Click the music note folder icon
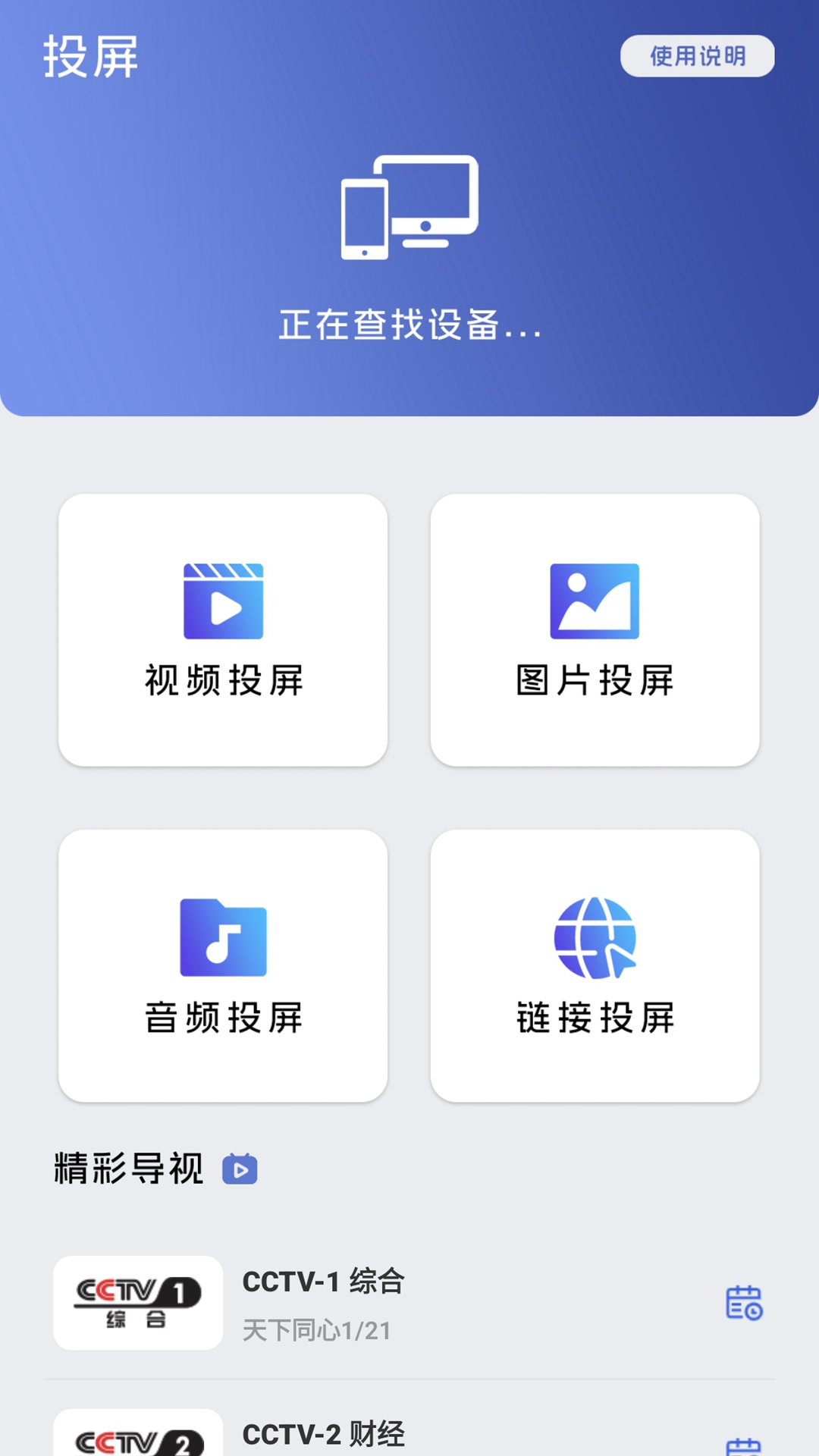 (x=224, y=937)
